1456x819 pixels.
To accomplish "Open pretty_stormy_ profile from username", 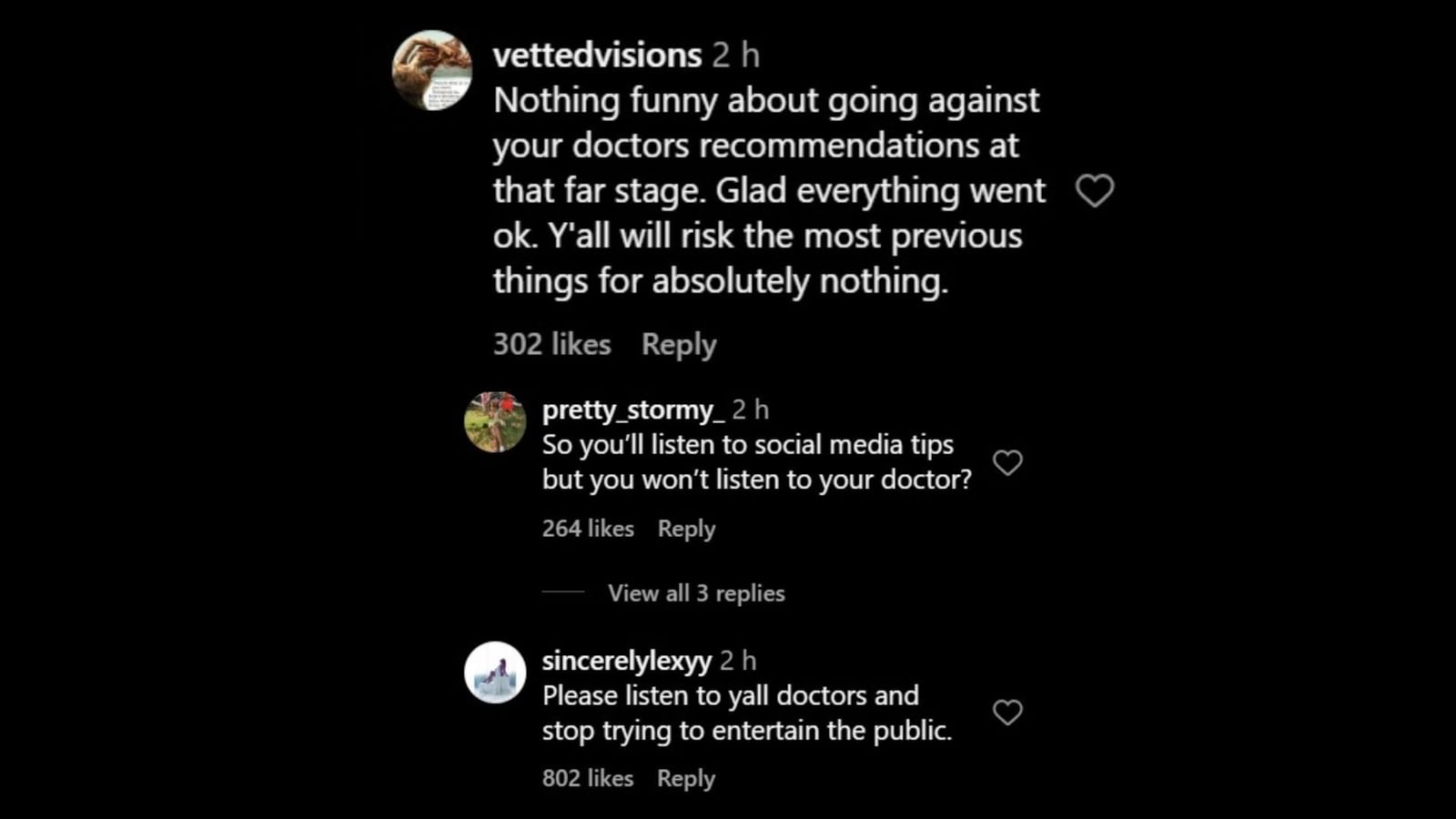I will [x=632, y=409].
